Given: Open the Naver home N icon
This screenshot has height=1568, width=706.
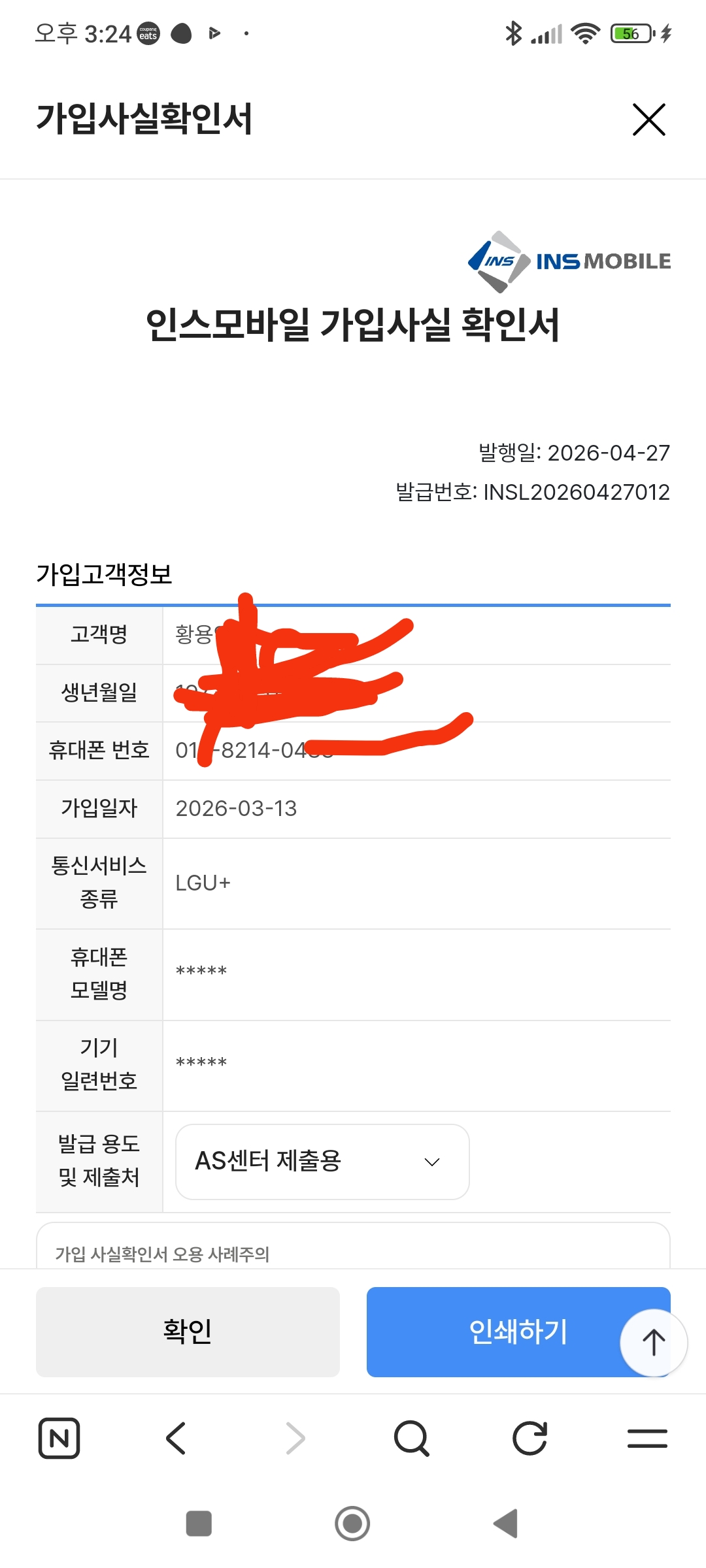Looking at the screenshot, I should 59,1438.
